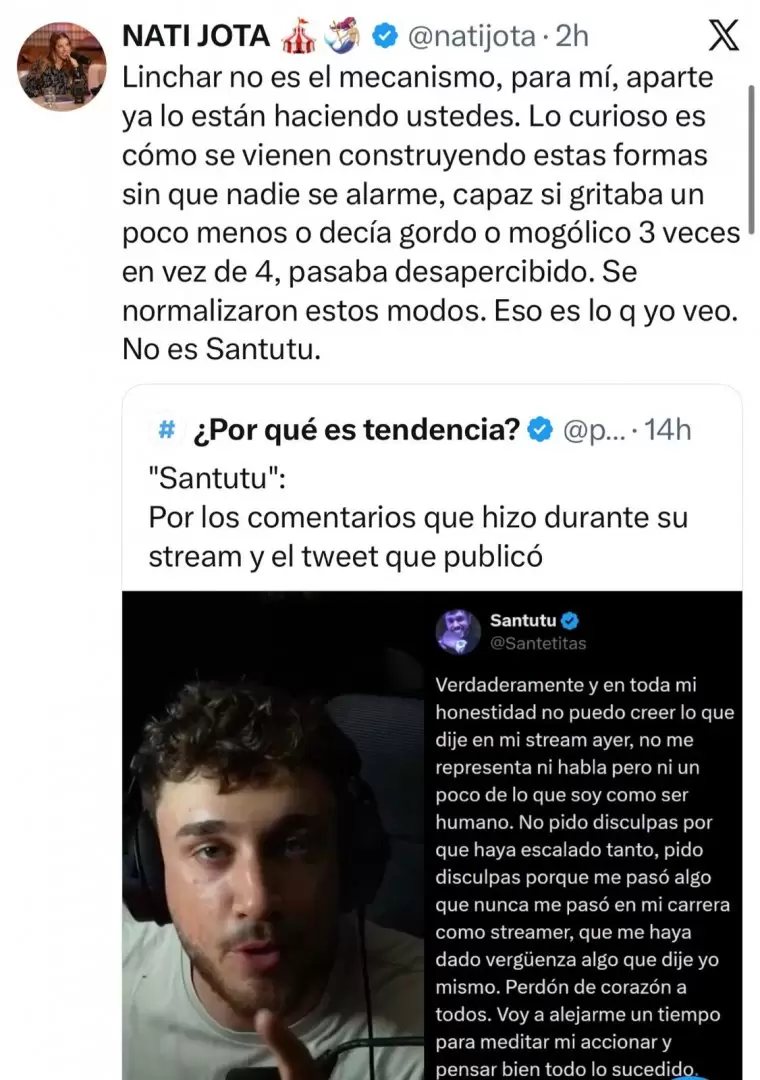Click the @Santetitas handle in the image
The height and width of the screenshot is (1080, 760).
point(545,644)
